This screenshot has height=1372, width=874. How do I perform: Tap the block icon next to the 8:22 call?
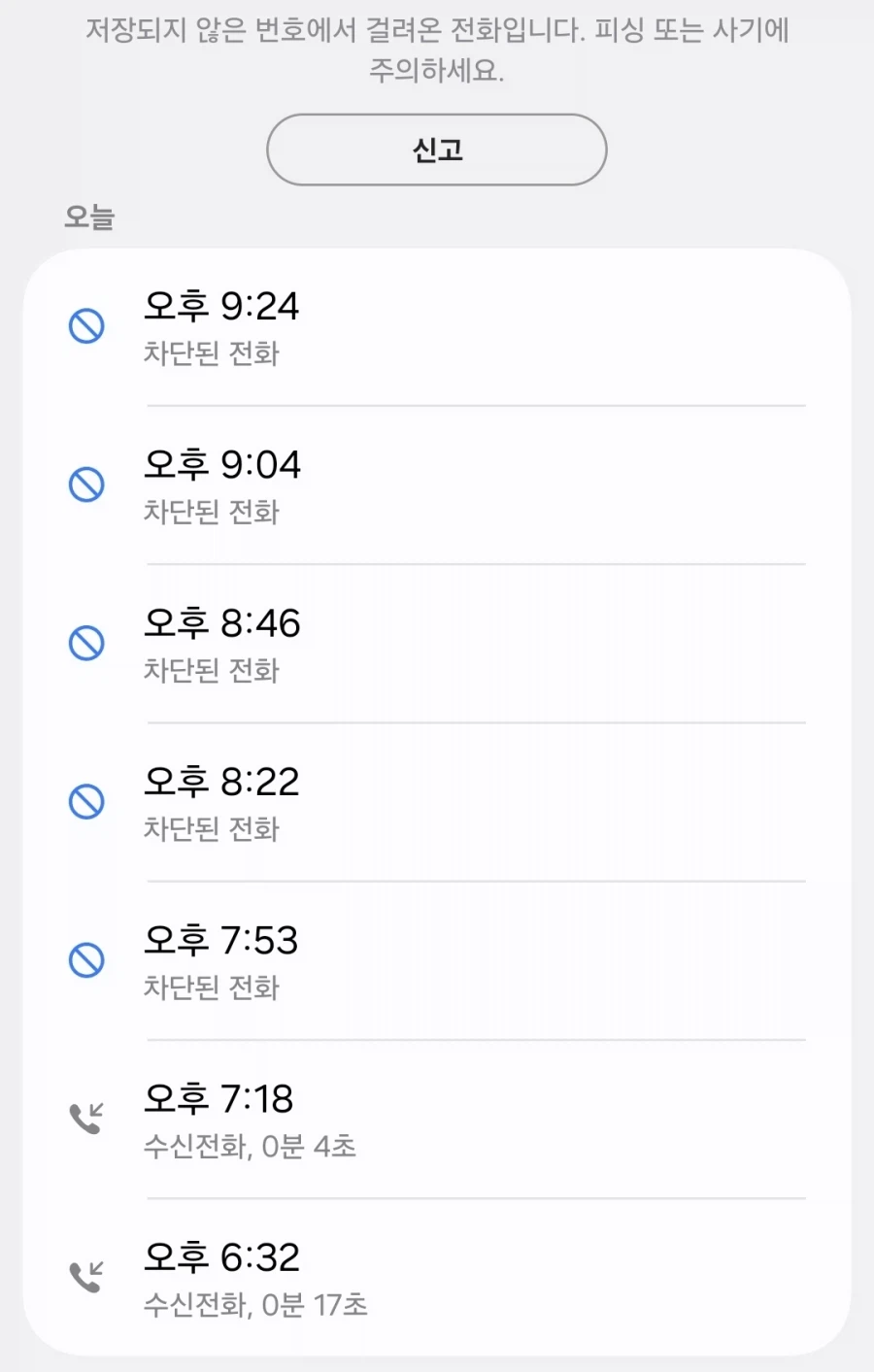[86, 801]
